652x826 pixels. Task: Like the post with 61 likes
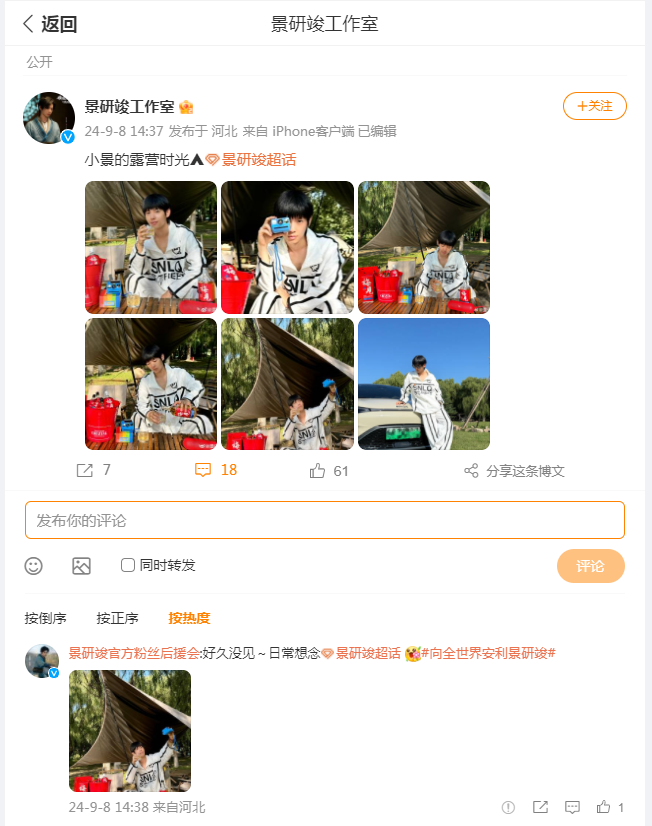(x=329, y=470)
